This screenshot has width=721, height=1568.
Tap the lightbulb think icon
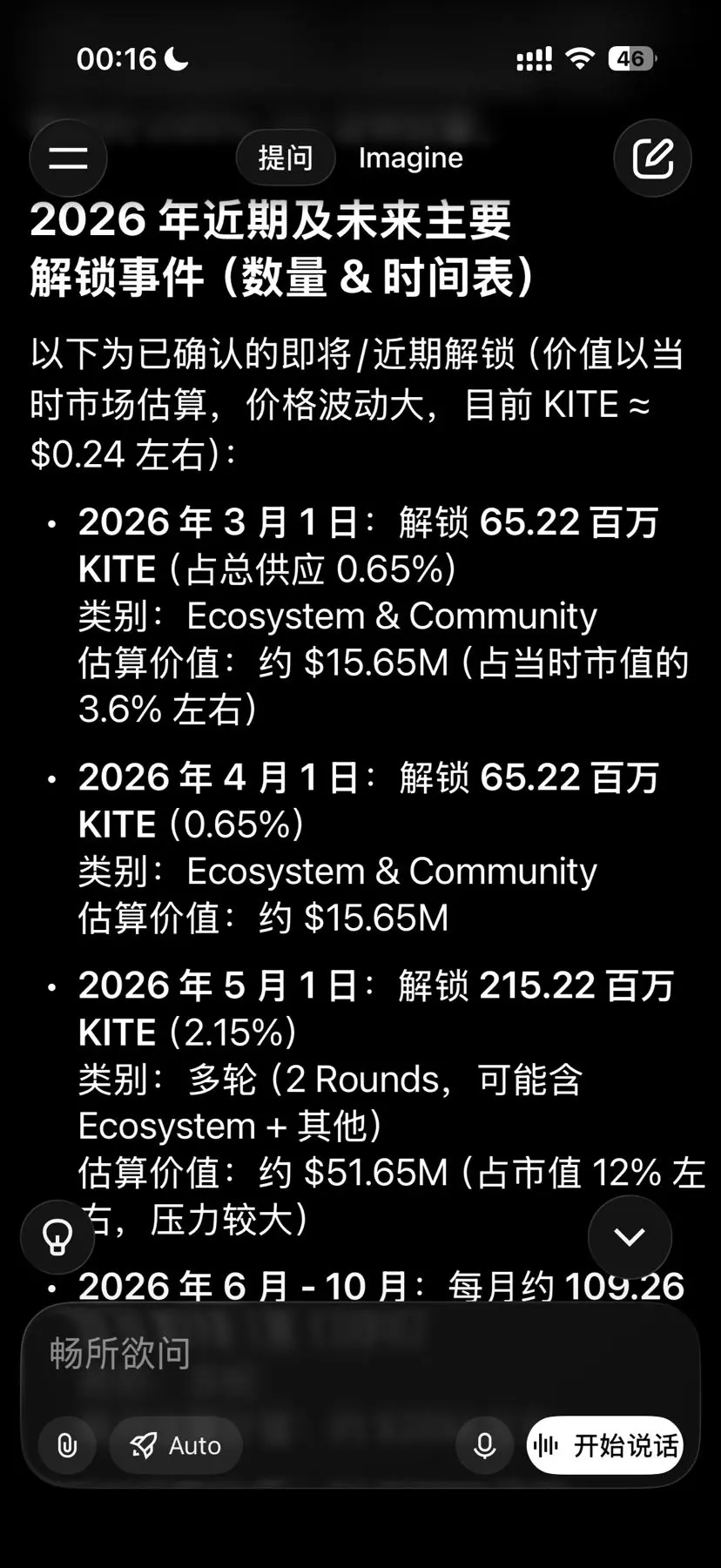[x=57, y=1235]
